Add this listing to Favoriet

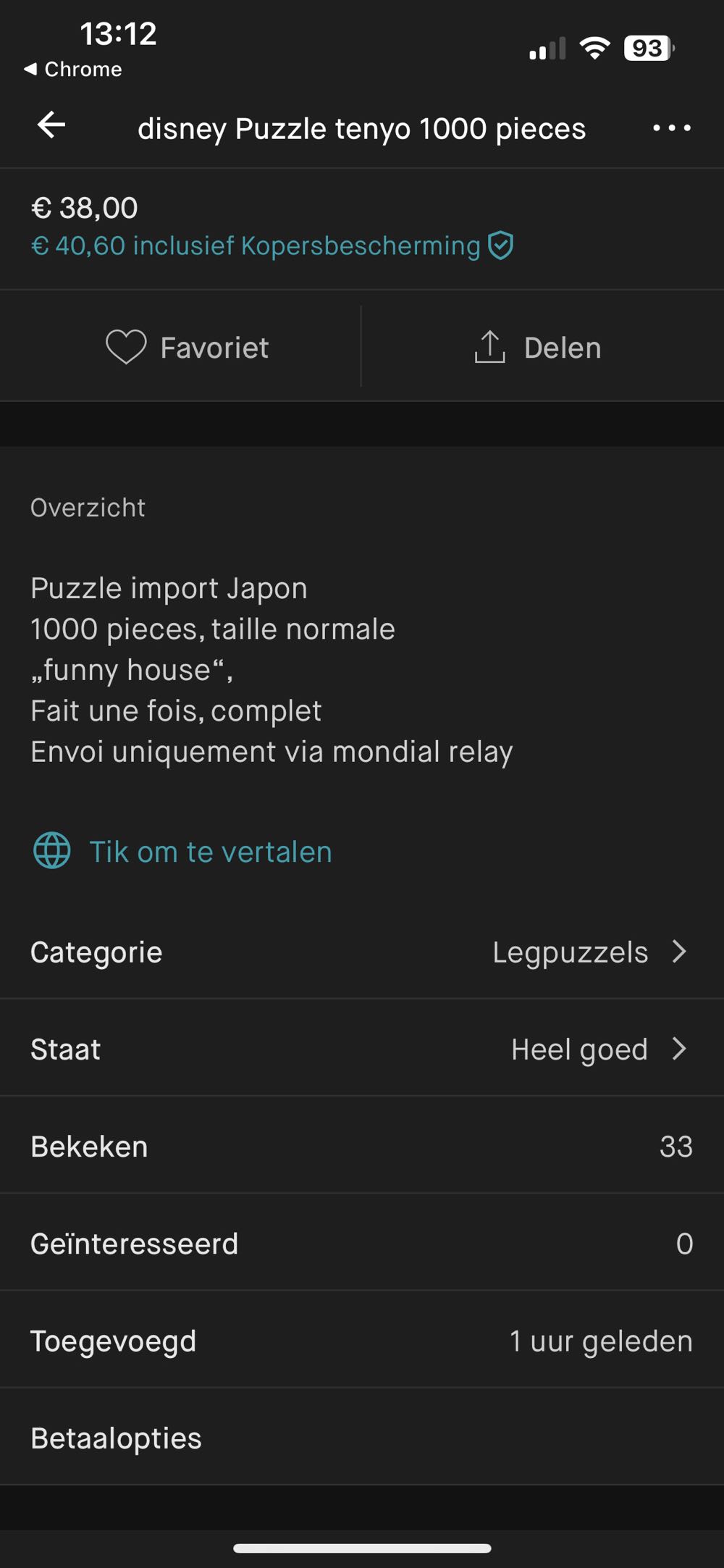pos(187,348)
